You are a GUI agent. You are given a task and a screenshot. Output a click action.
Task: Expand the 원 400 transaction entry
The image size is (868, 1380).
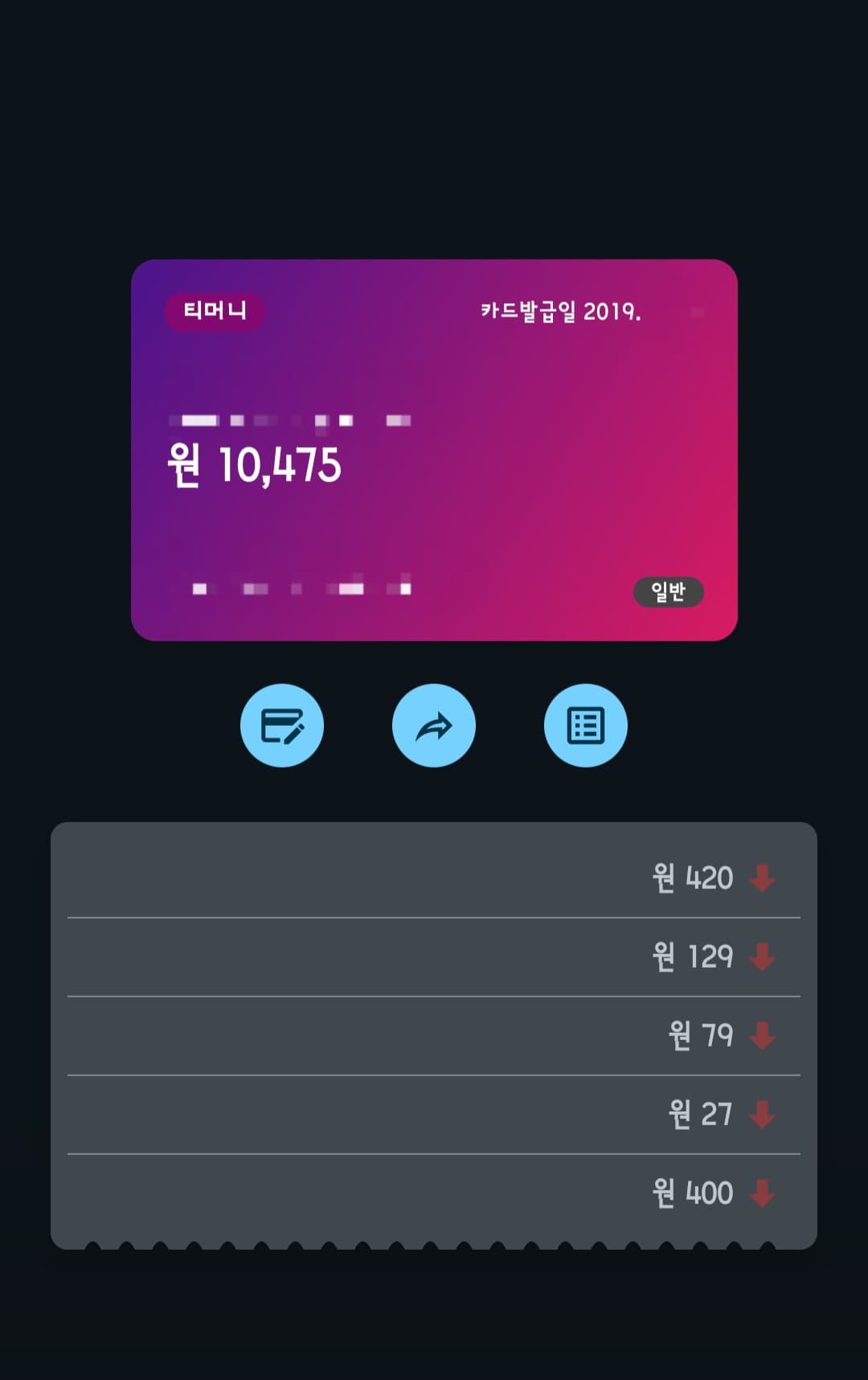coord(691,1194)
